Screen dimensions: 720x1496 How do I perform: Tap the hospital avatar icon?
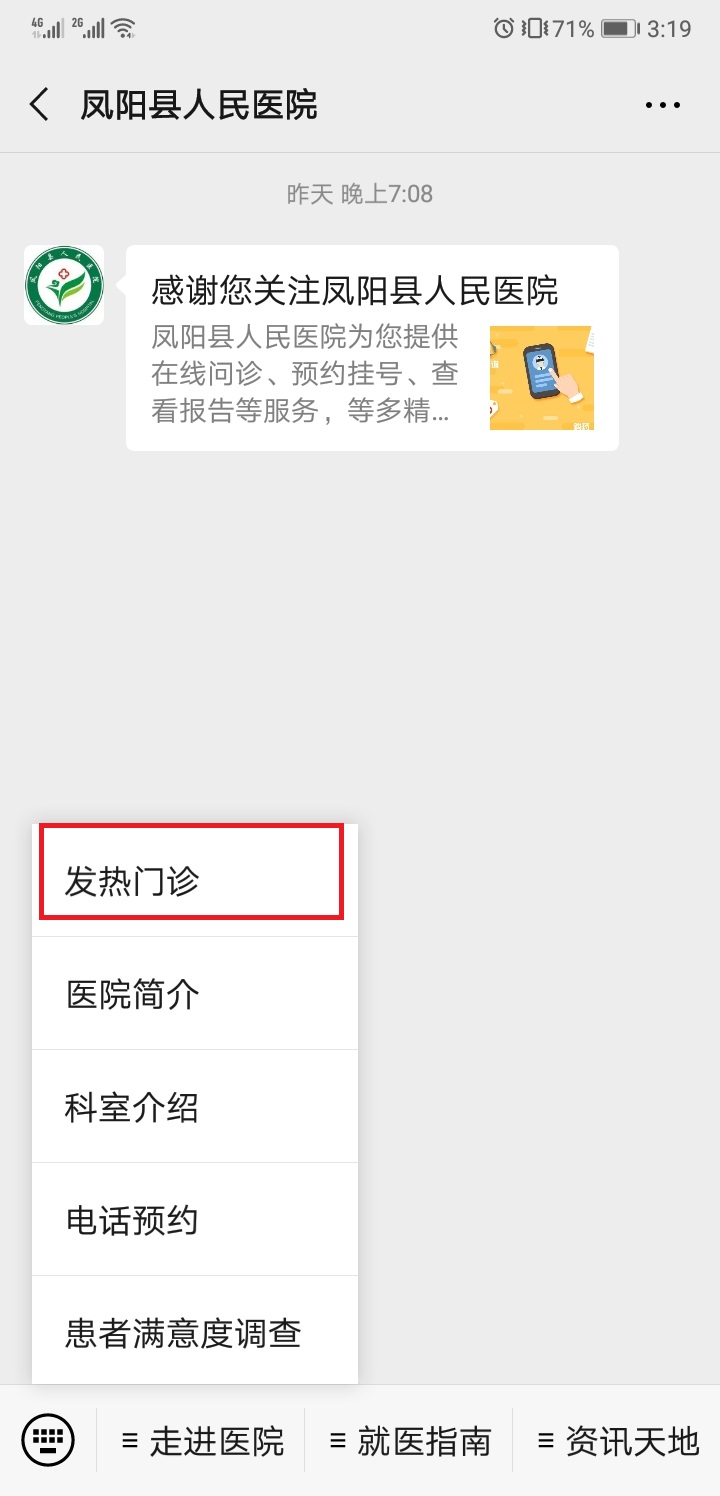[64, 285]
